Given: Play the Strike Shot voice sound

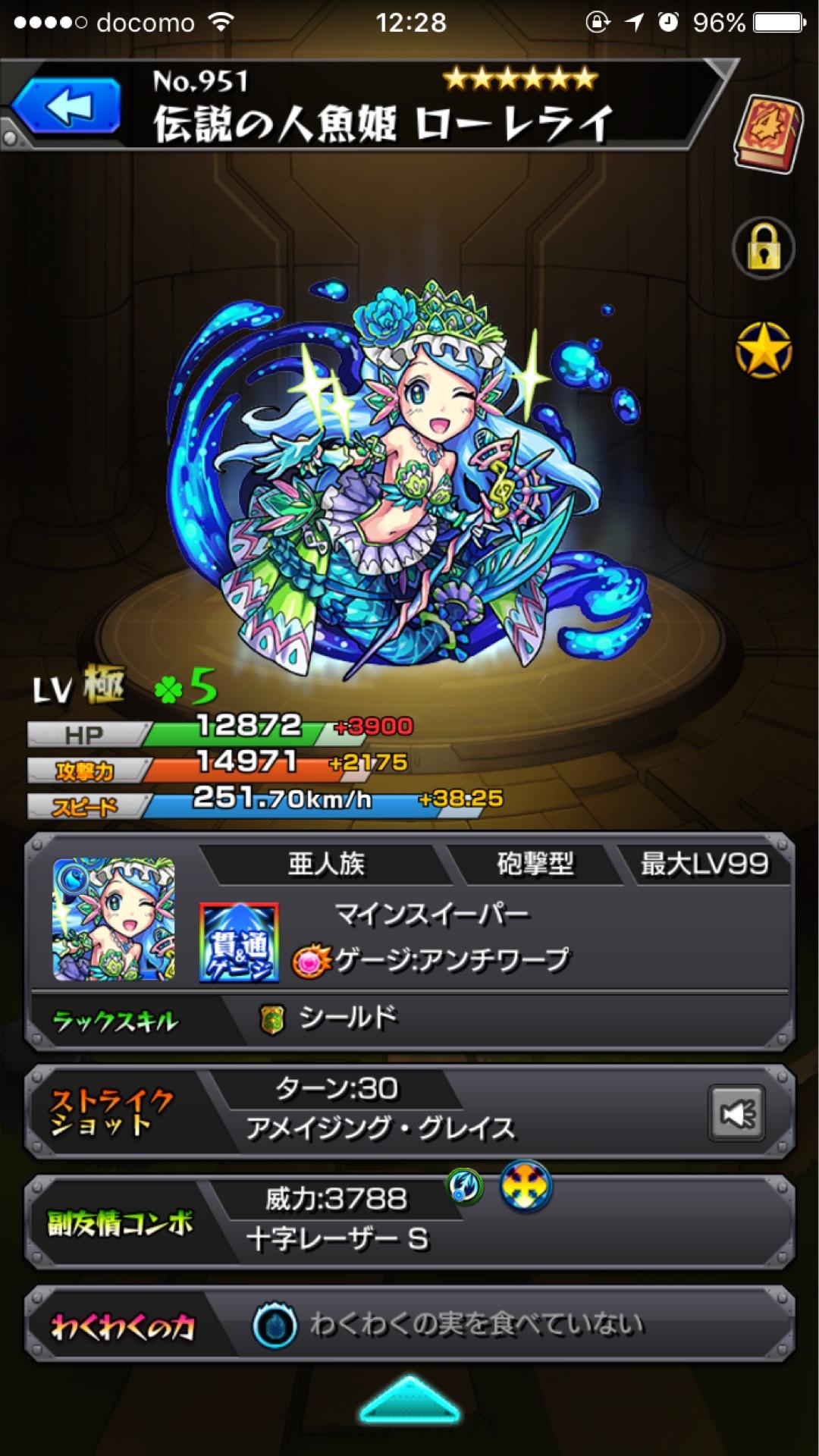Looking at the screenshot, I should click(x=736, y=1112).
